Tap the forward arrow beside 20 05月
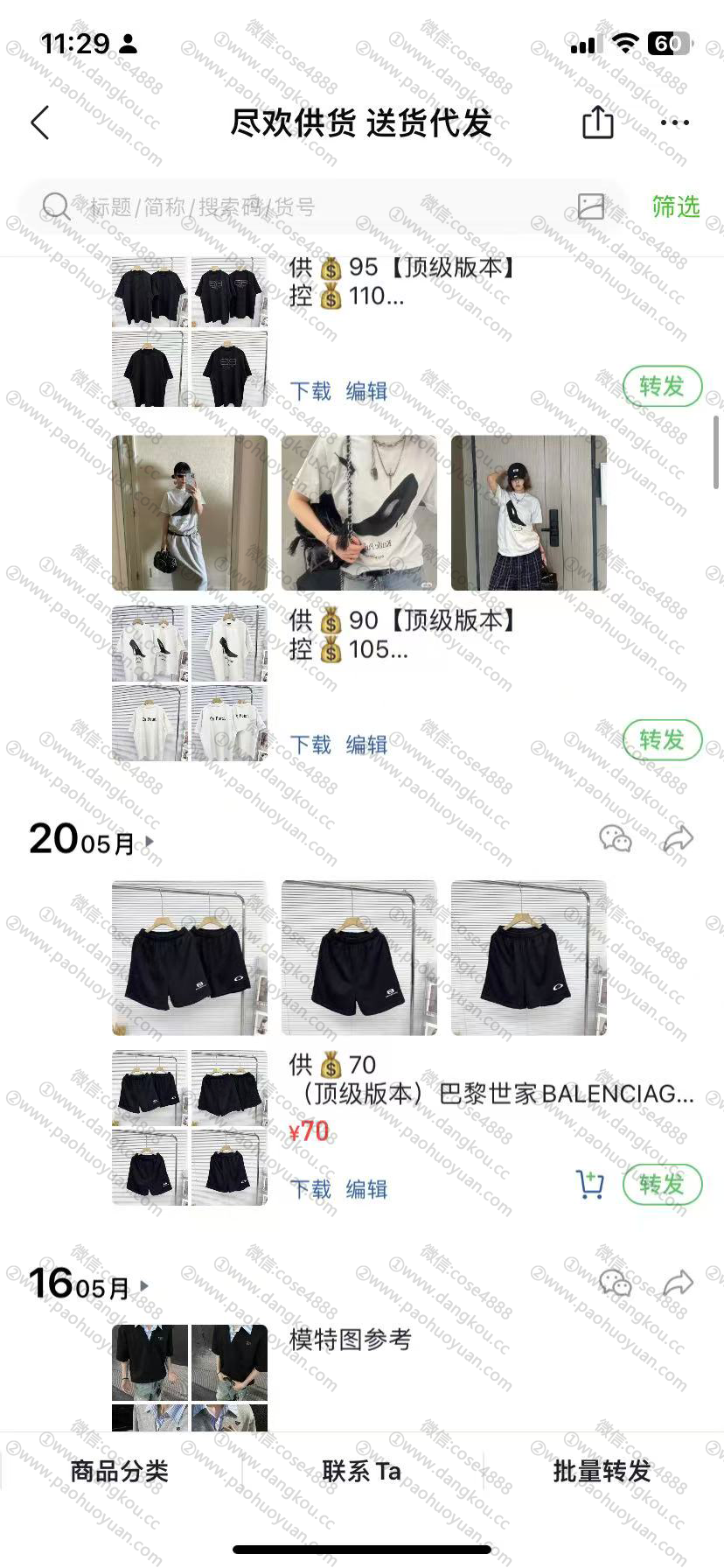Image resolution: width=724 pixels, height=1568 pixels. click(x=678, y=839)
